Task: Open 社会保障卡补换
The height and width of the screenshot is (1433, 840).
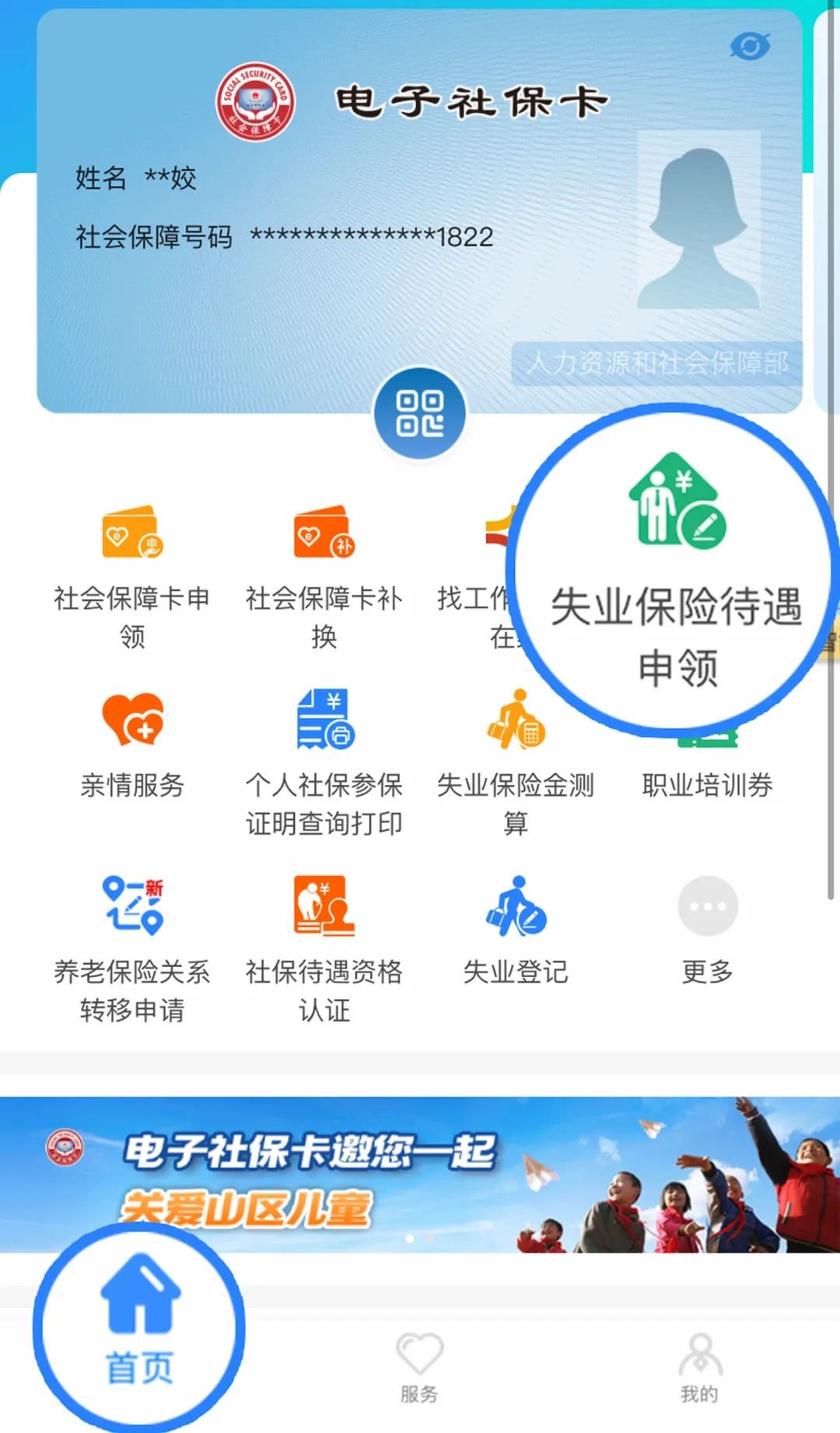Action: pyautogui.click(x=324, y=574)
